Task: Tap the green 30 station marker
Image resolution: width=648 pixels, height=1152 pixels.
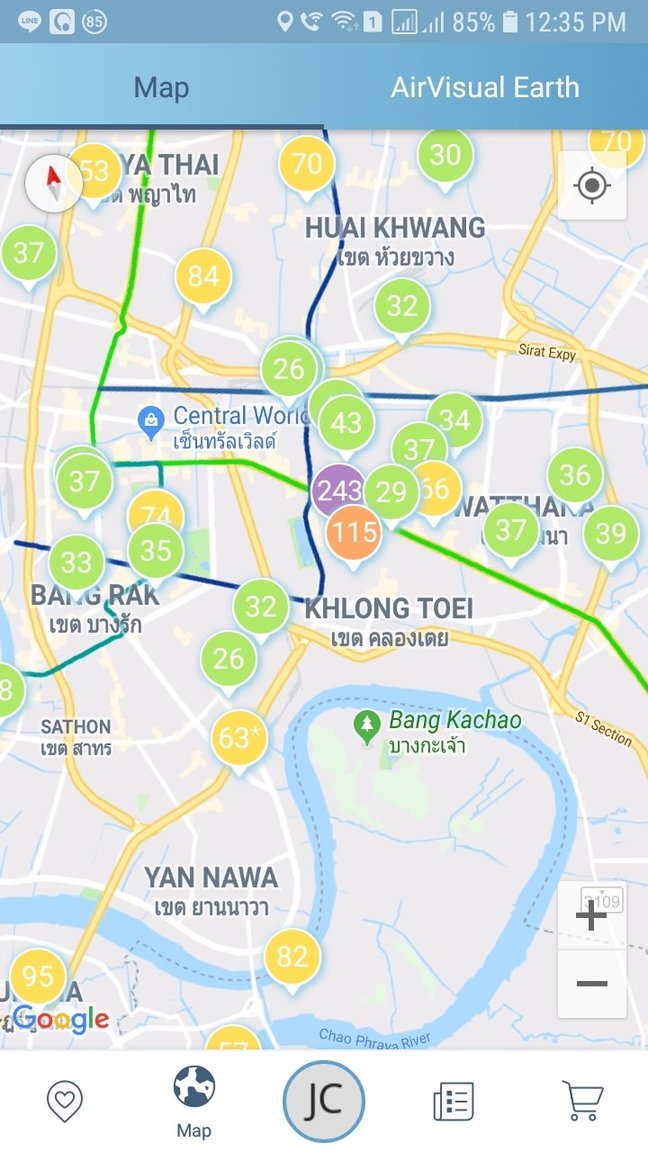Action: coord(445,155)
